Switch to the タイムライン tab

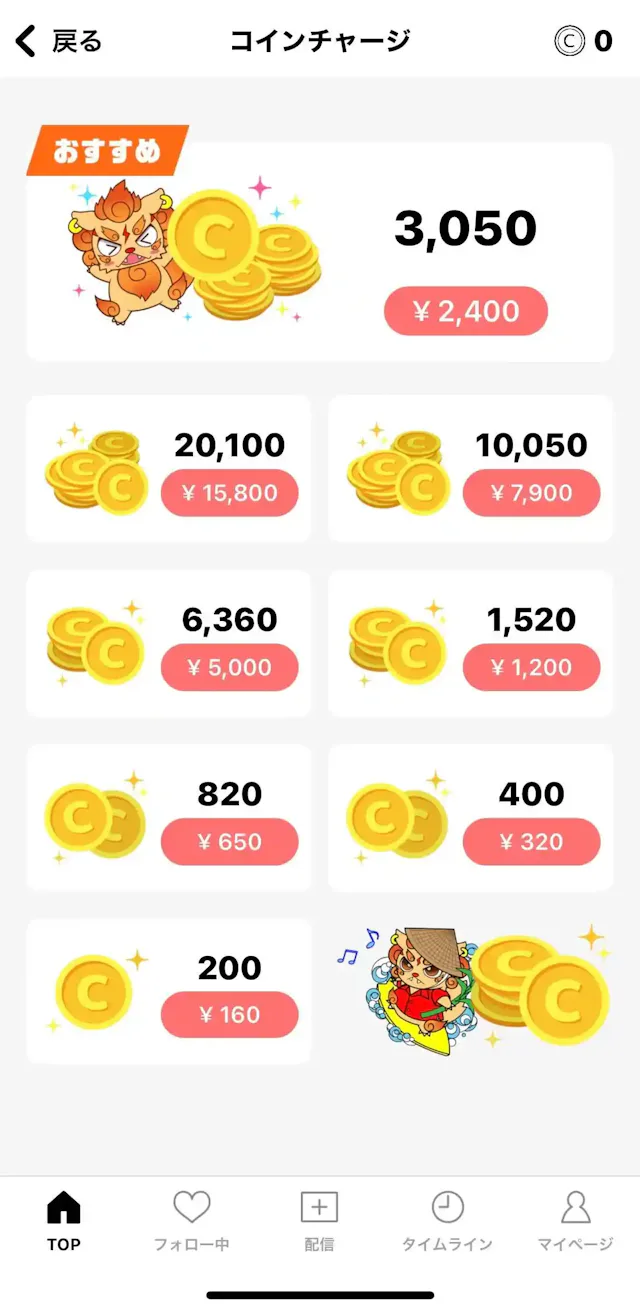click(x=447, y=1221)
